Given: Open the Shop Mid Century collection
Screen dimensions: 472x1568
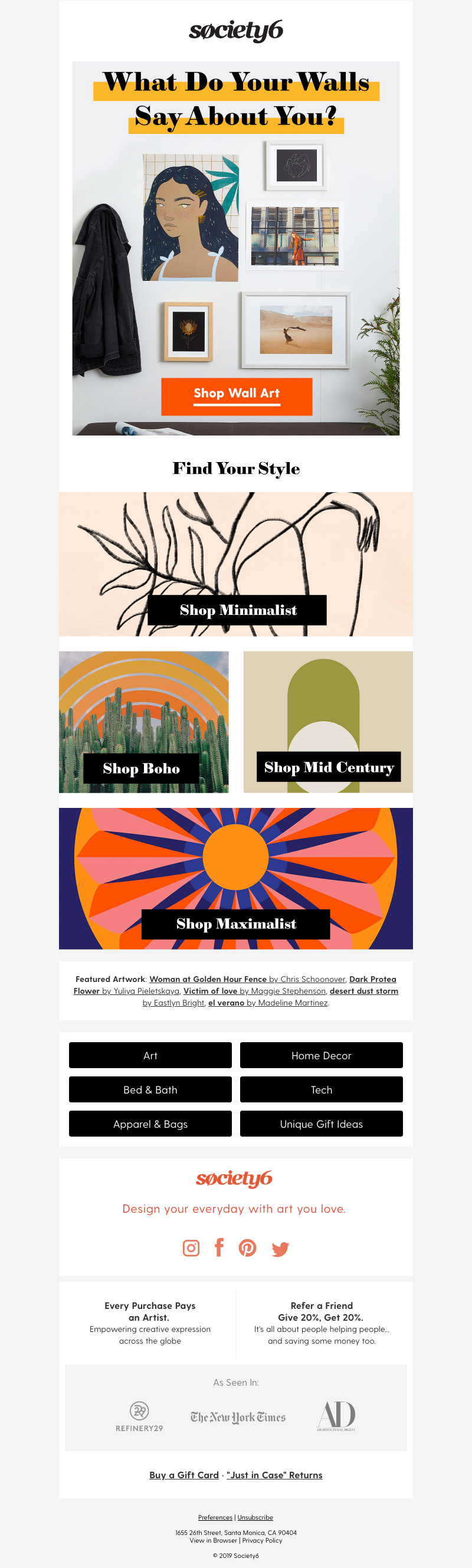Looking at the screenshot, I should click(329, 767).
